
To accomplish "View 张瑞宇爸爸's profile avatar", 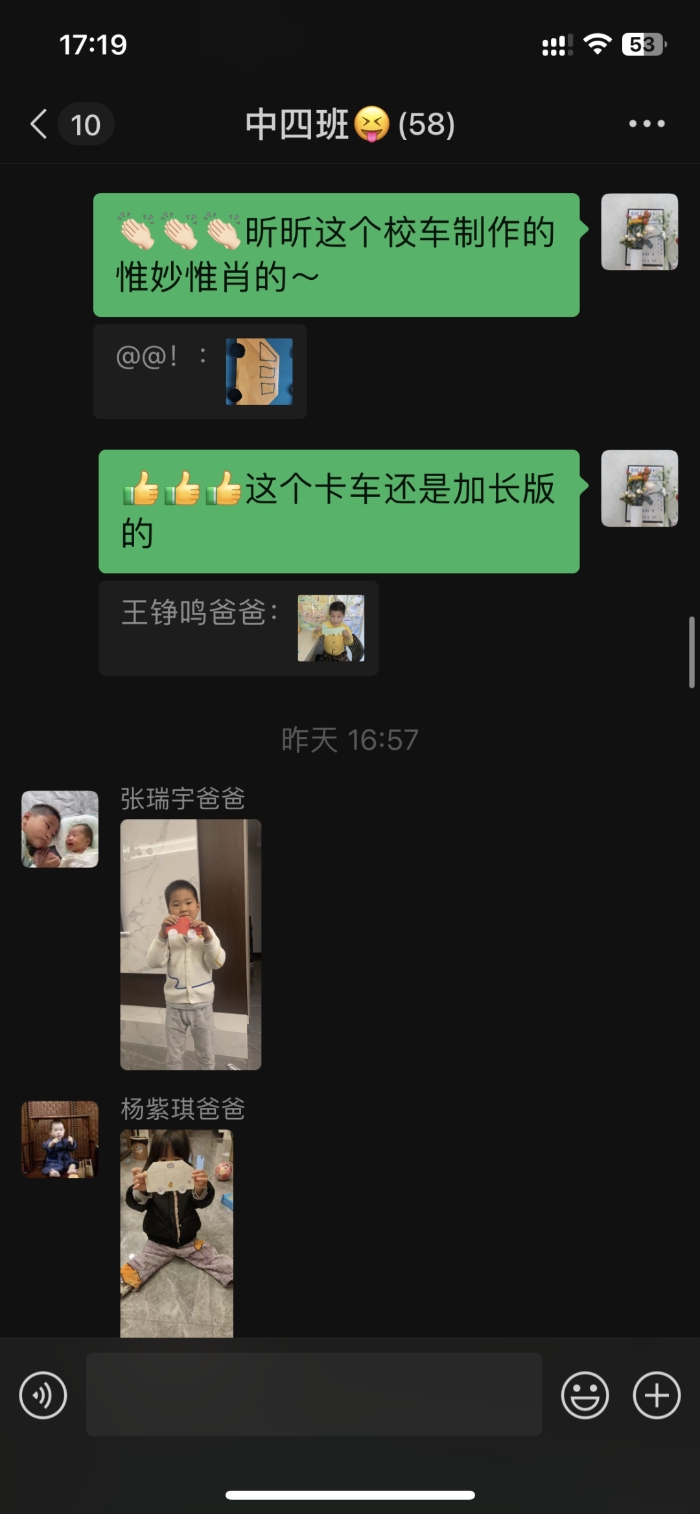I will [x=60, y=829].
